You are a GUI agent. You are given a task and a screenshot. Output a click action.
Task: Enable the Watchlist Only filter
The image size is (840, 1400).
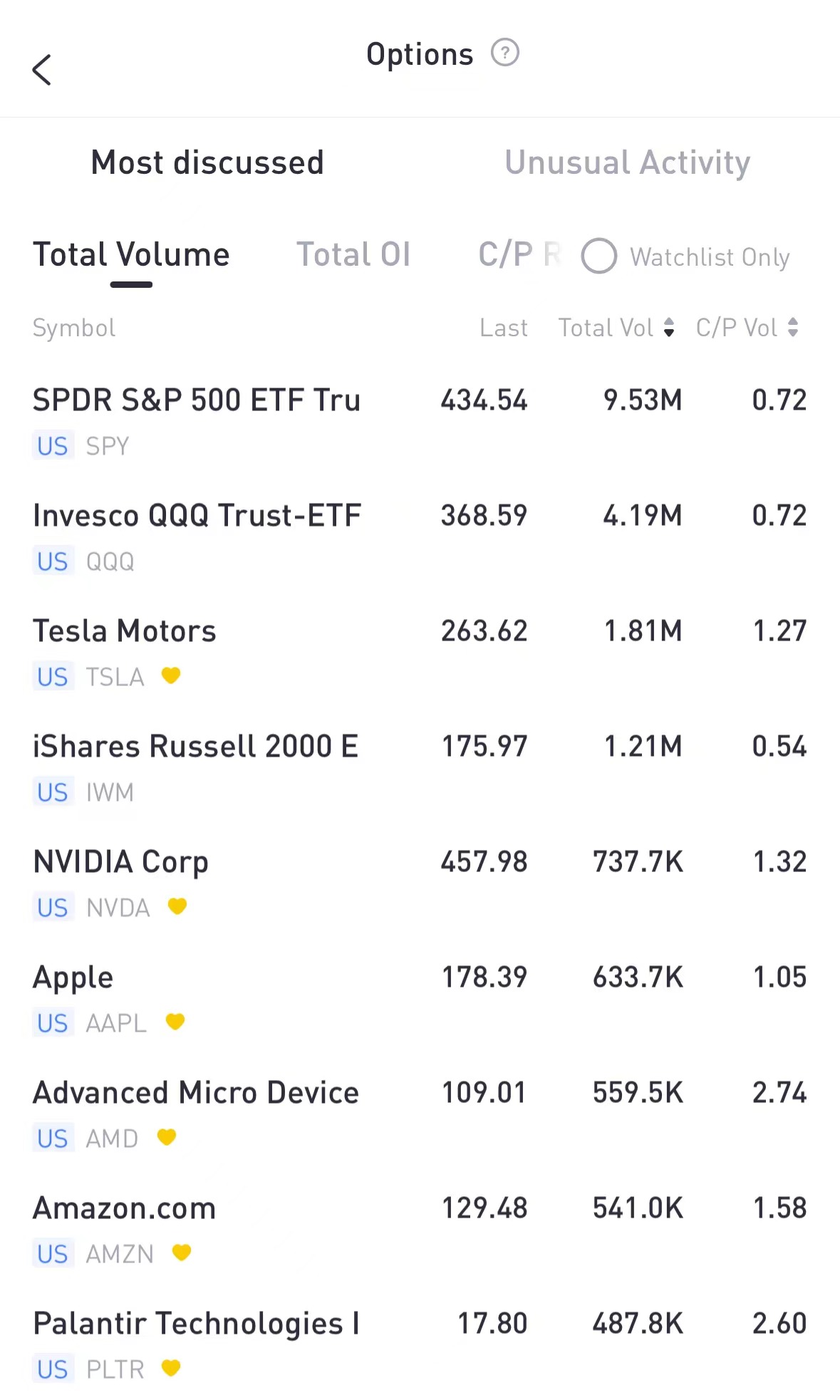(x=599, y=256)
